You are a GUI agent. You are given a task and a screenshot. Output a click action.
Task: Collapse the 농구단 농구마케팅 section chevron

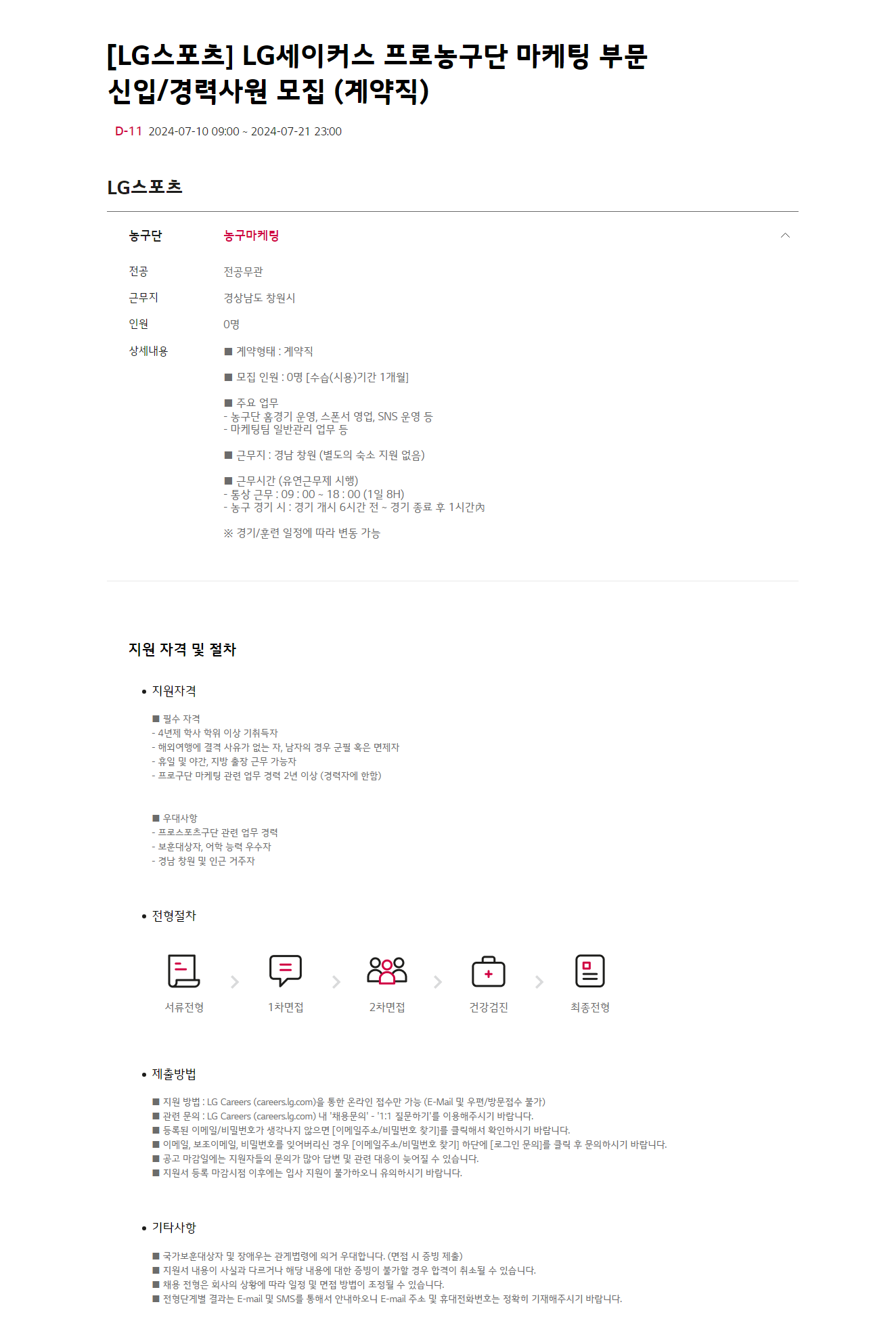coord(785,236)
